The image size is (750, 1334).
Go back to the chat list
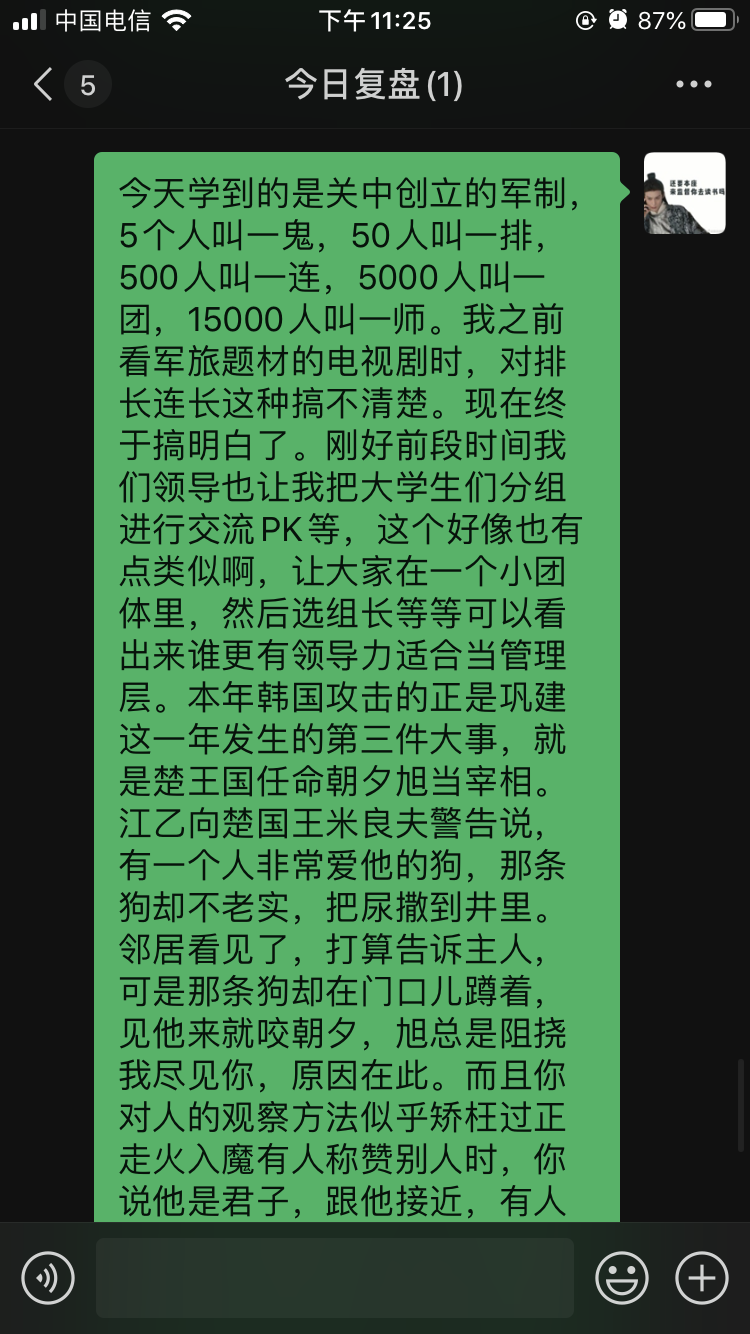coord(43,85)
